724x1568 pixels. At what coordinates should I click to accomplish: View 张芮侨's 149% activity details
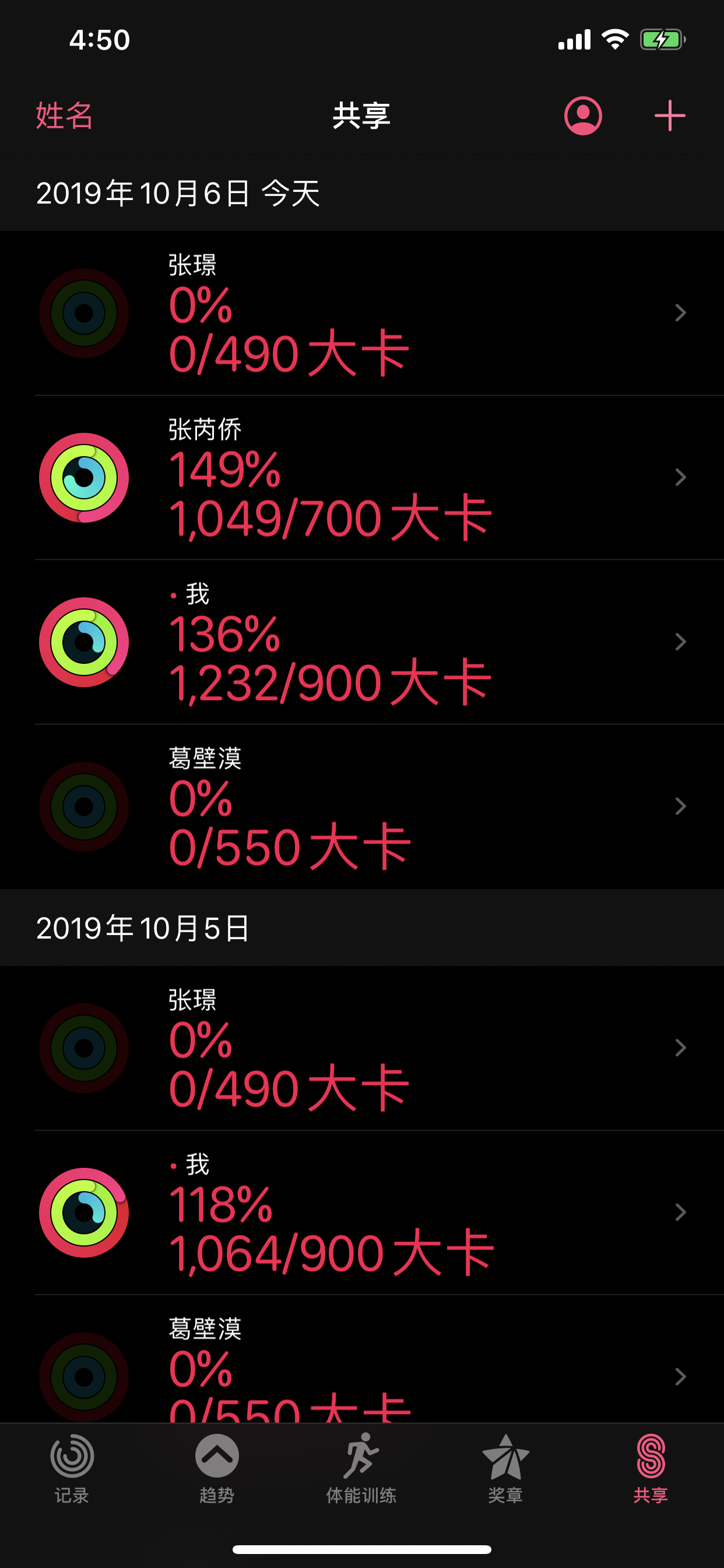(x=361, y=478)
